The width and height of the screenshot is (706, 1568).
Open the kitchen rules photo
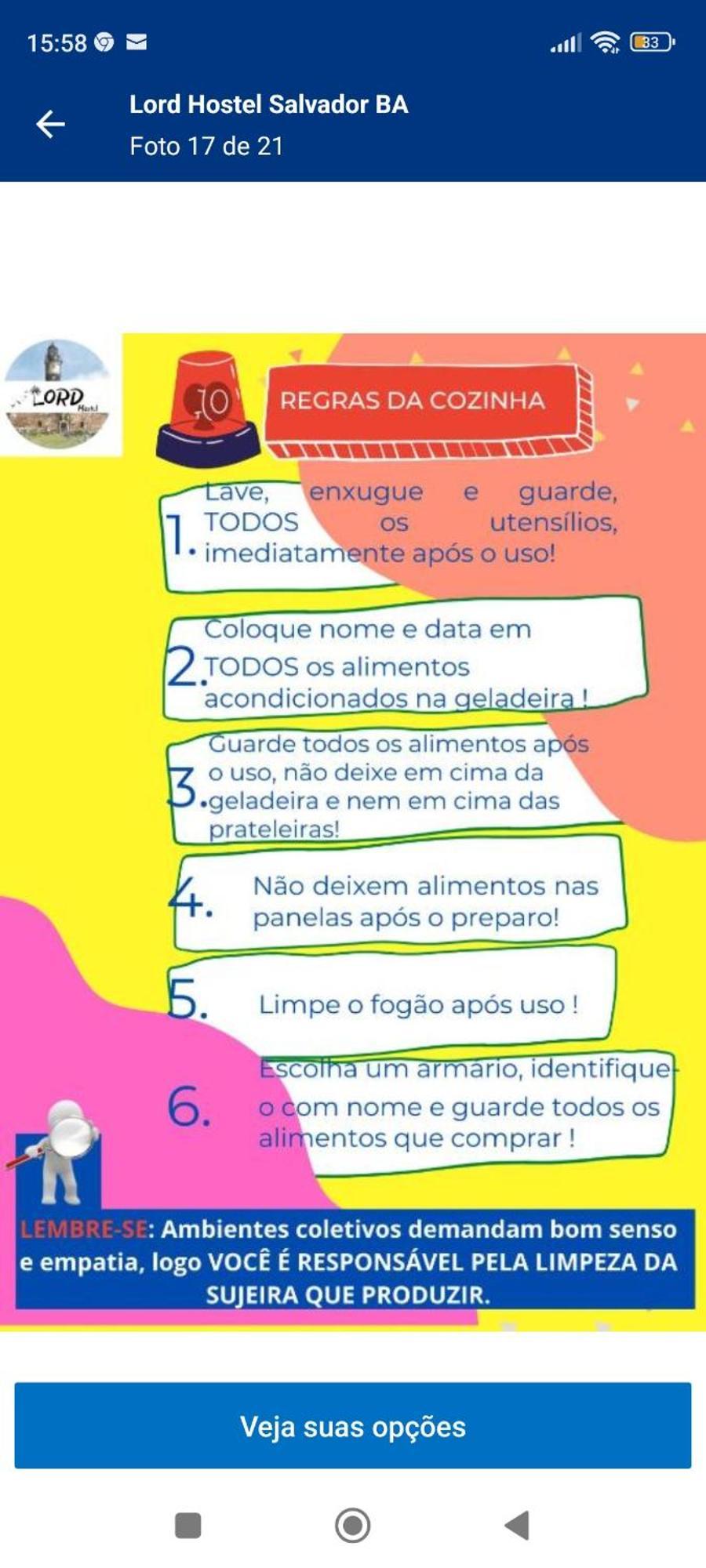(x=353, y=831)
